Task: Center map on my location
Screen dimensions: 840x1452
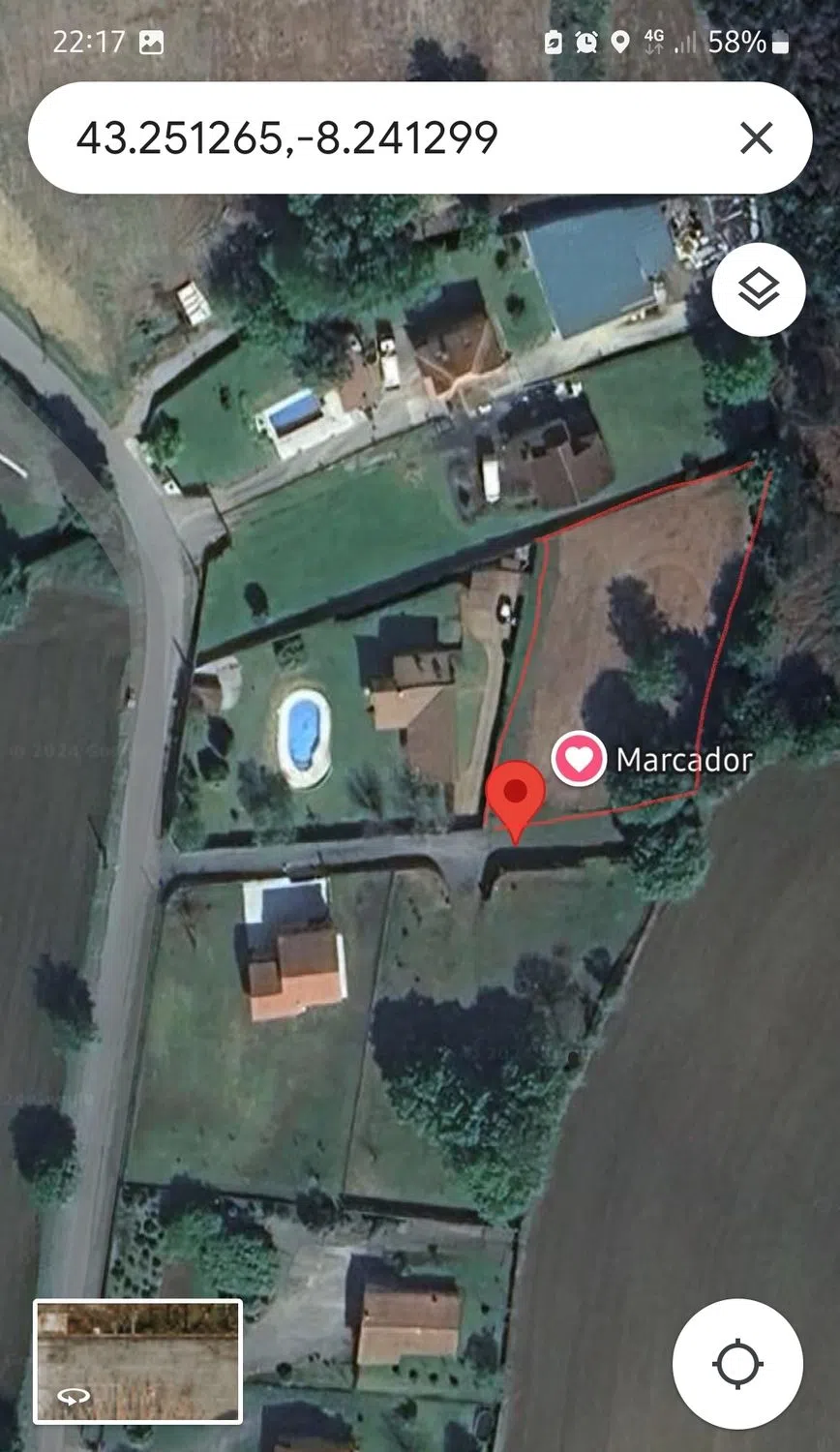Action: click(x=737, y=1364)
